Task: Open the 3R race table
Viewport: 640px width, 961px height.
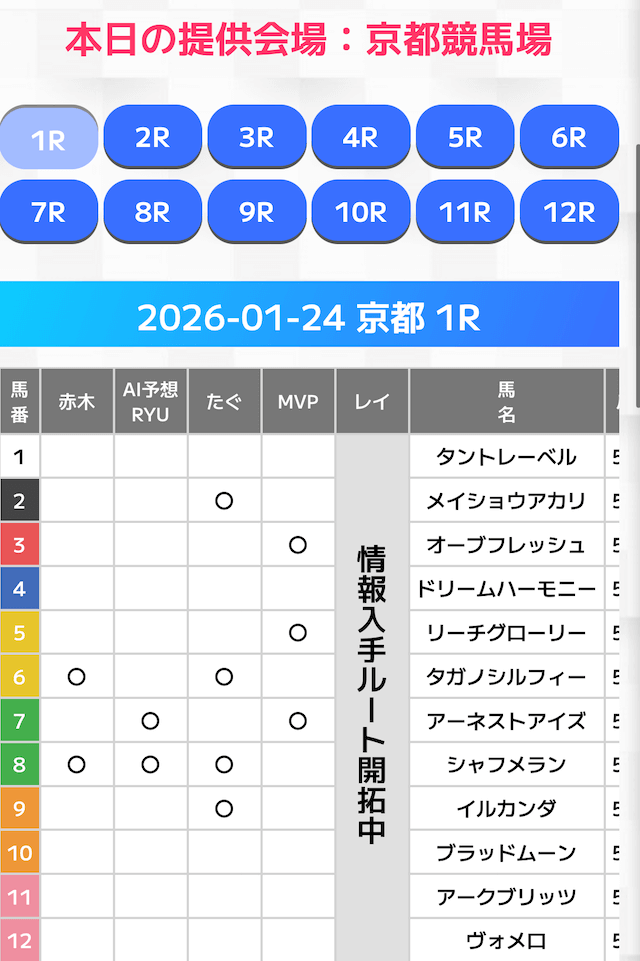Action: (x=257, y=136)
